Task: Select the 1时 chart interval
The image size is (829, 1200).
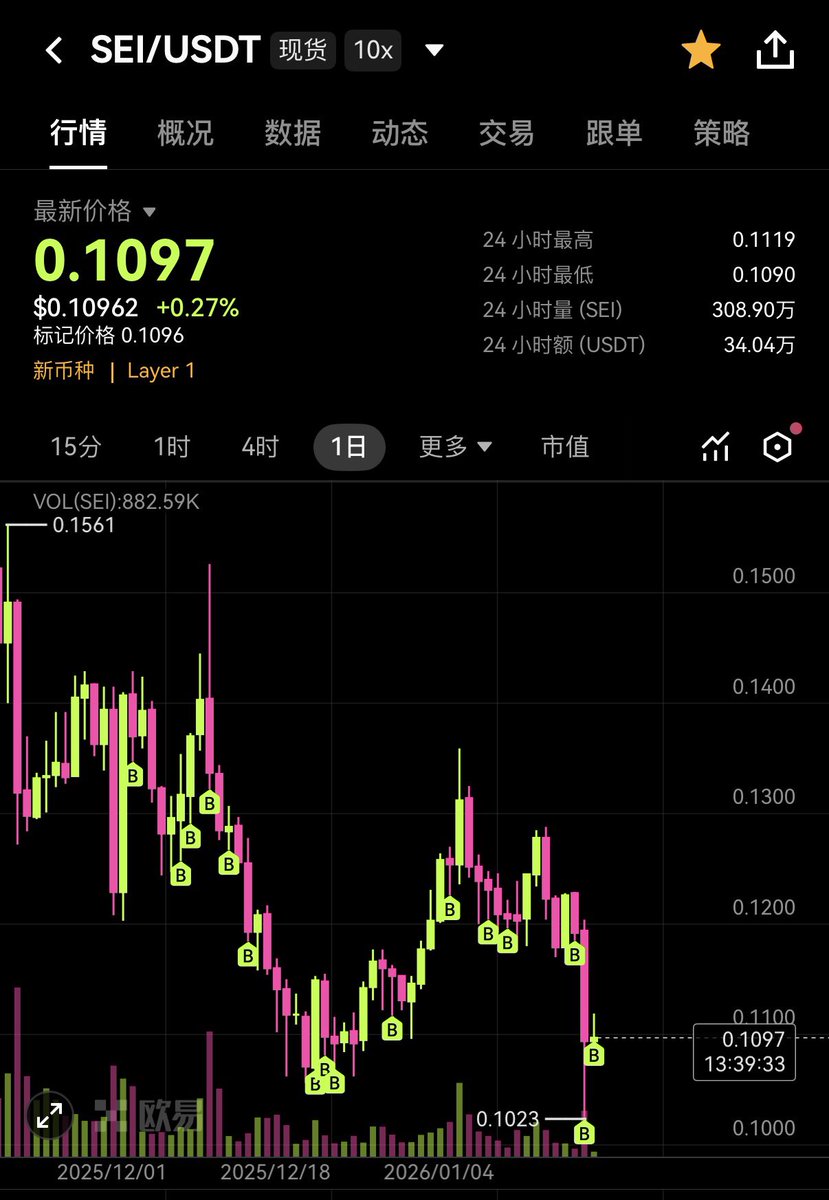Action: [x=172, y=447]
